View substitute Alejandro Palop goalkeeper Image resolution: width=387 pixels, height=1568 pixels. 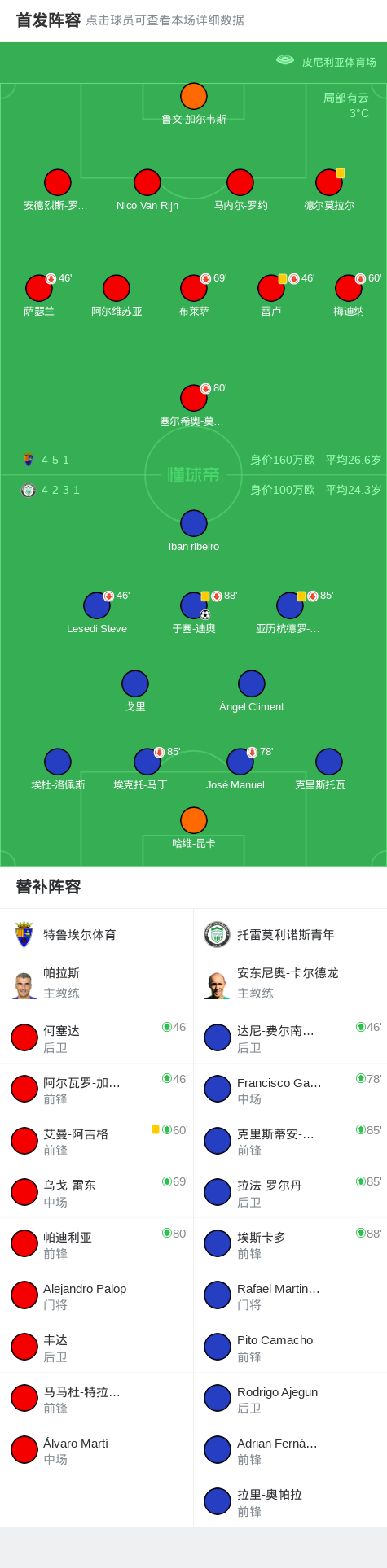pyautogui.click(x=97, y=1296)
